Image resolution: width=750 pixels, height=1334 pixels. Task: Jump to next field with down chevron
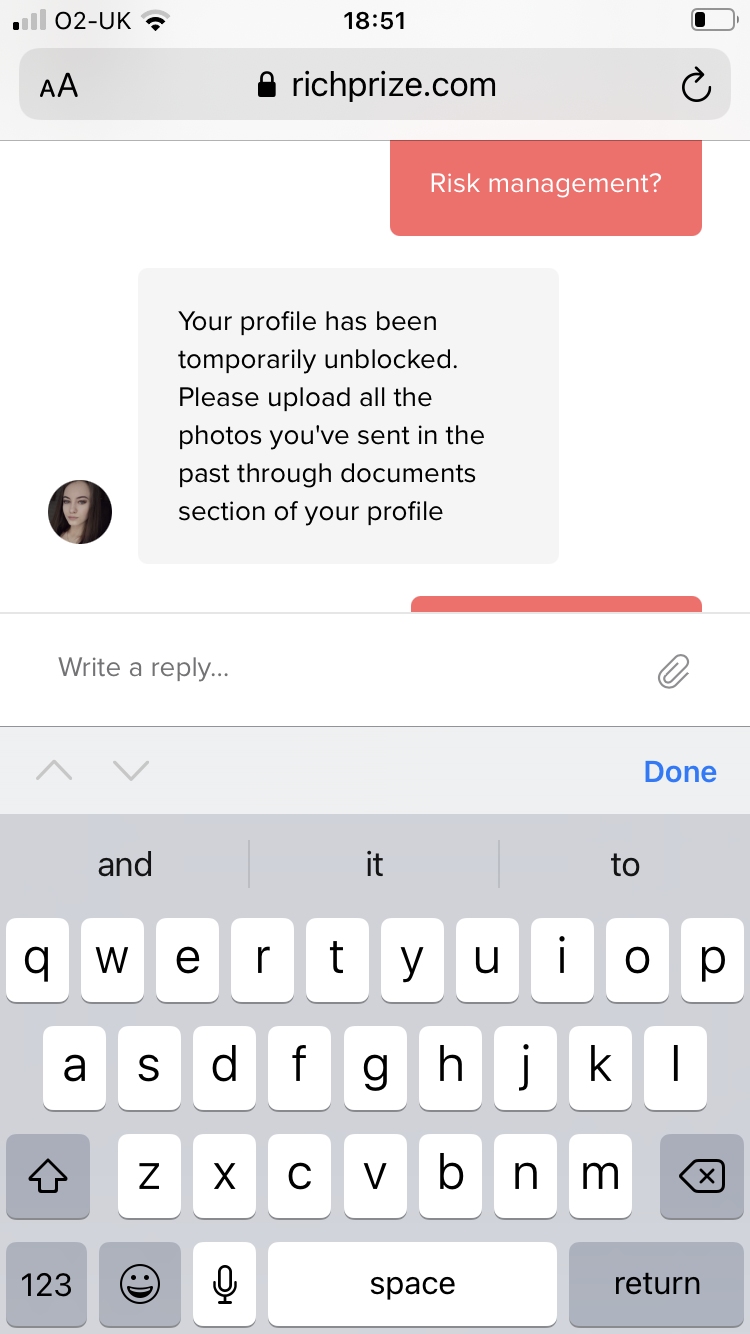(131, 770)
